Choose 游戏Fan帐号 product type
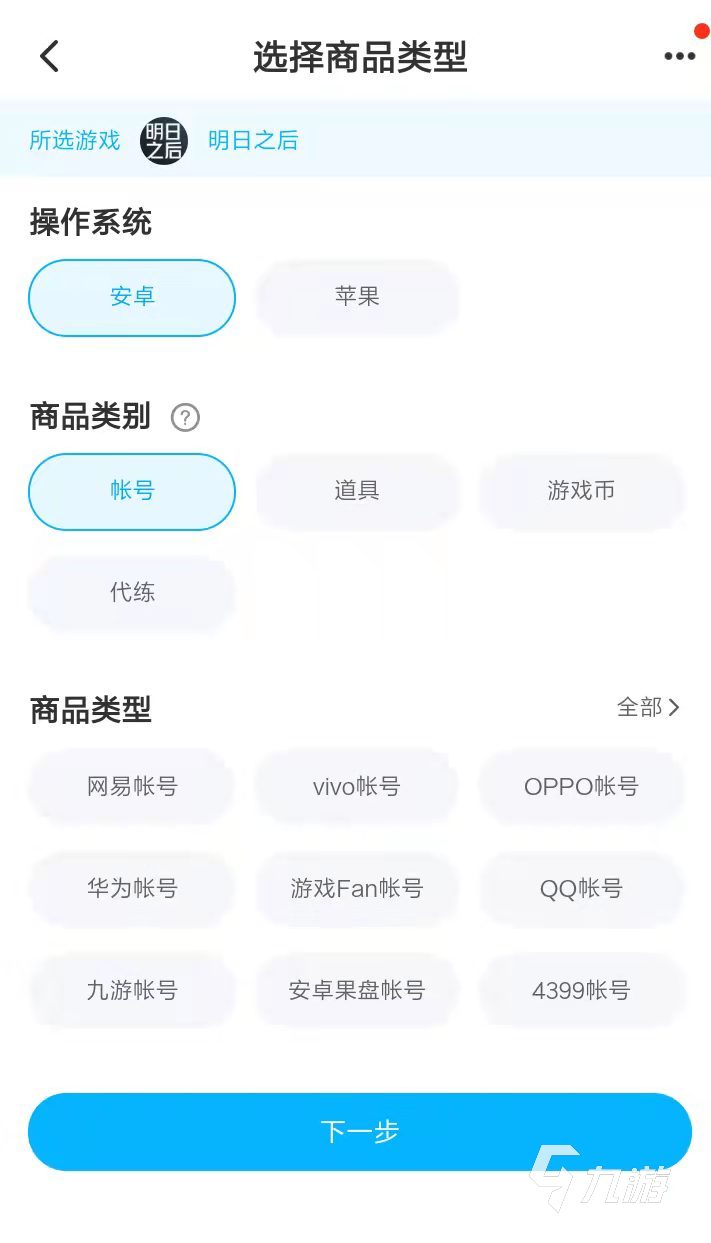711x1243 pixels. pyautogui.click(x=357, y=888)
